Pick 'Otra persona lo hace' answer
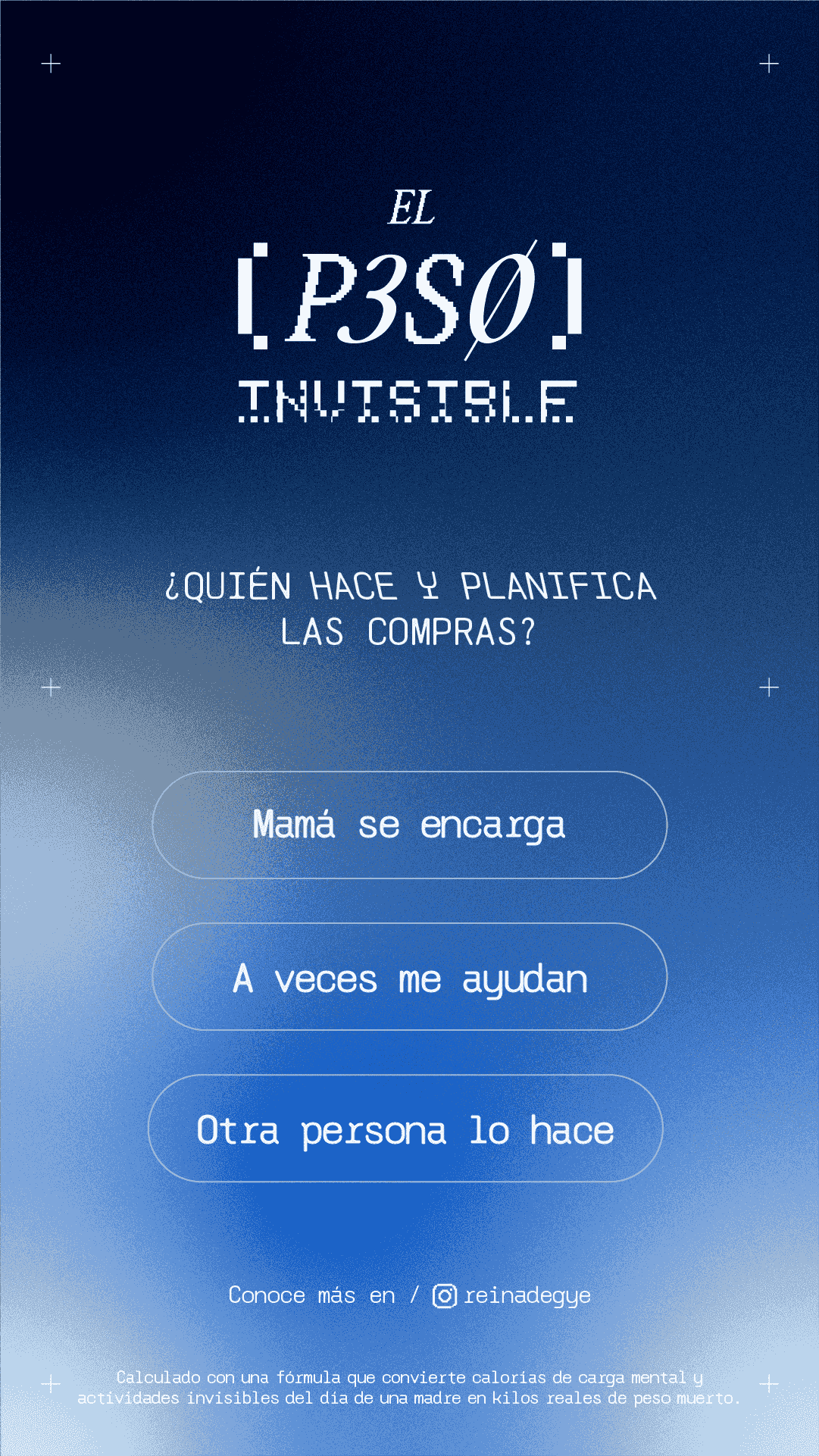 405,1129
